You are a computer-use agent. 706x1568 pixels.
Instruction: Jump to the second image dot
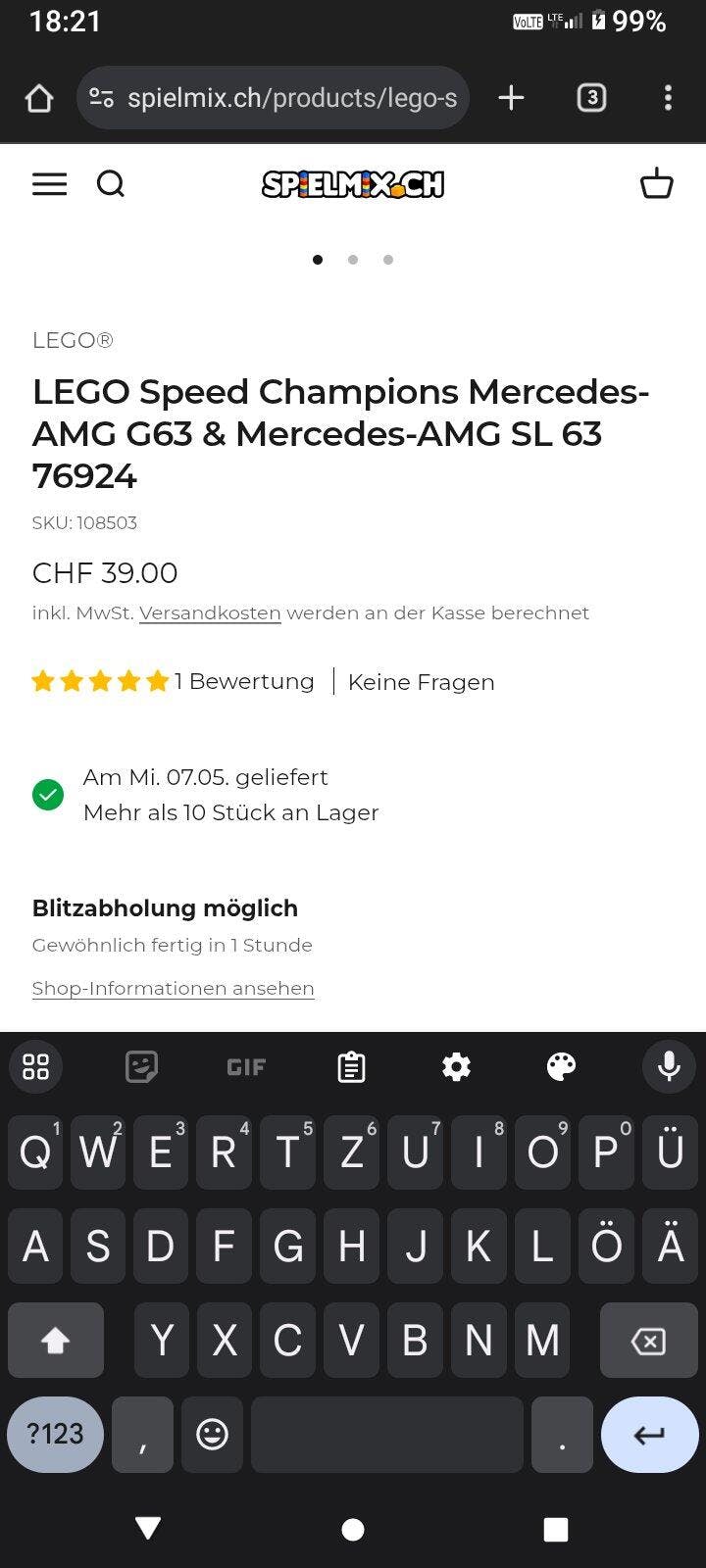[x=353, y=260]
